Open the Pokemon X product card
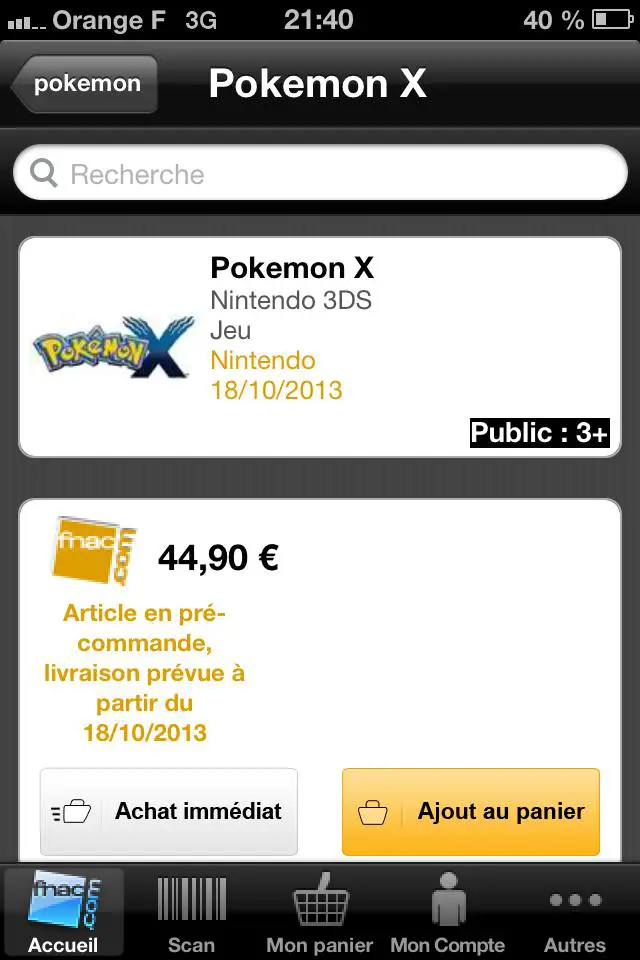Image resolution: width=640 pixels, height=960 pixels. [x=320, y=347]
